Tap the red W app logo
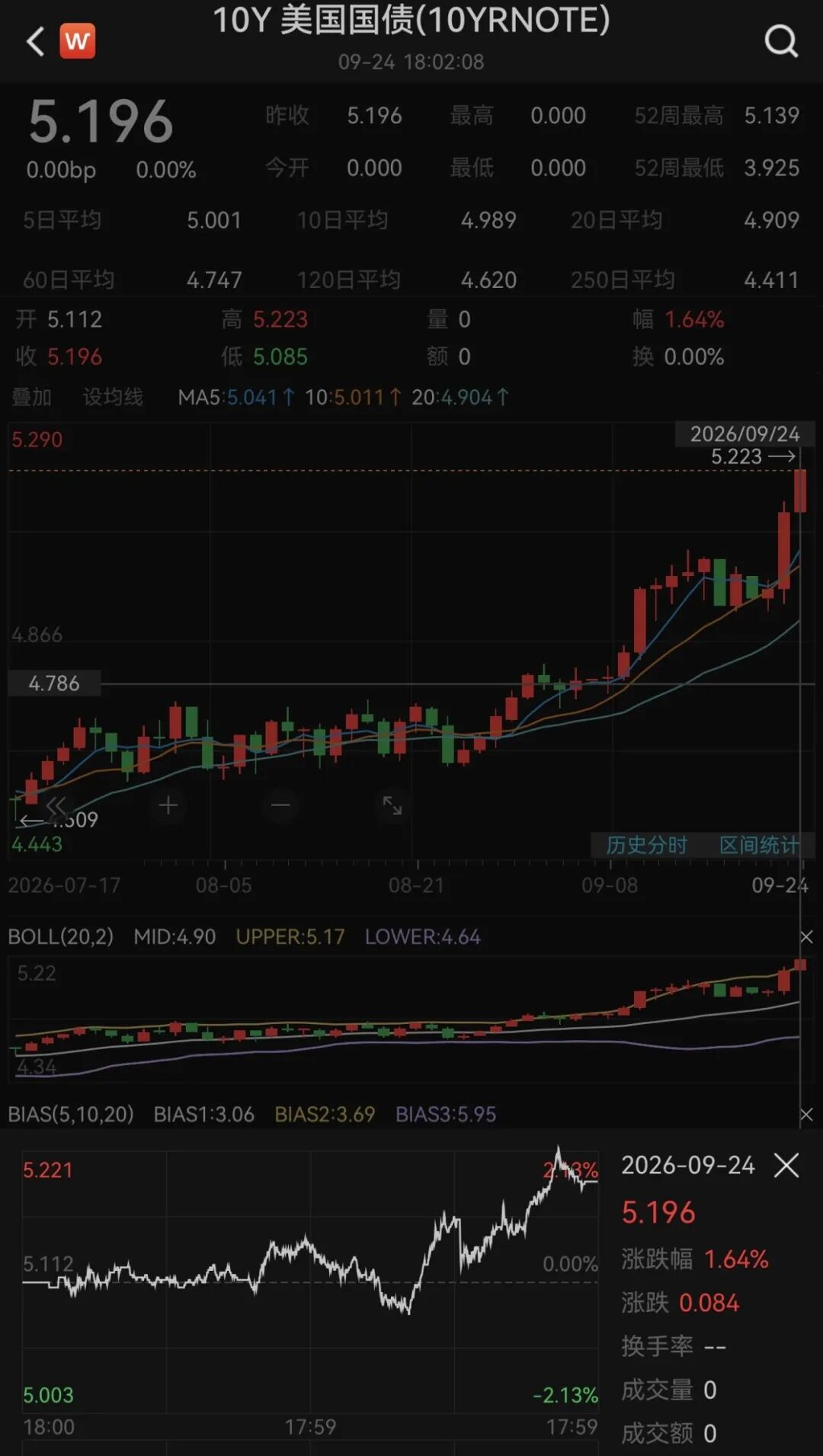 tap(77, 41)
